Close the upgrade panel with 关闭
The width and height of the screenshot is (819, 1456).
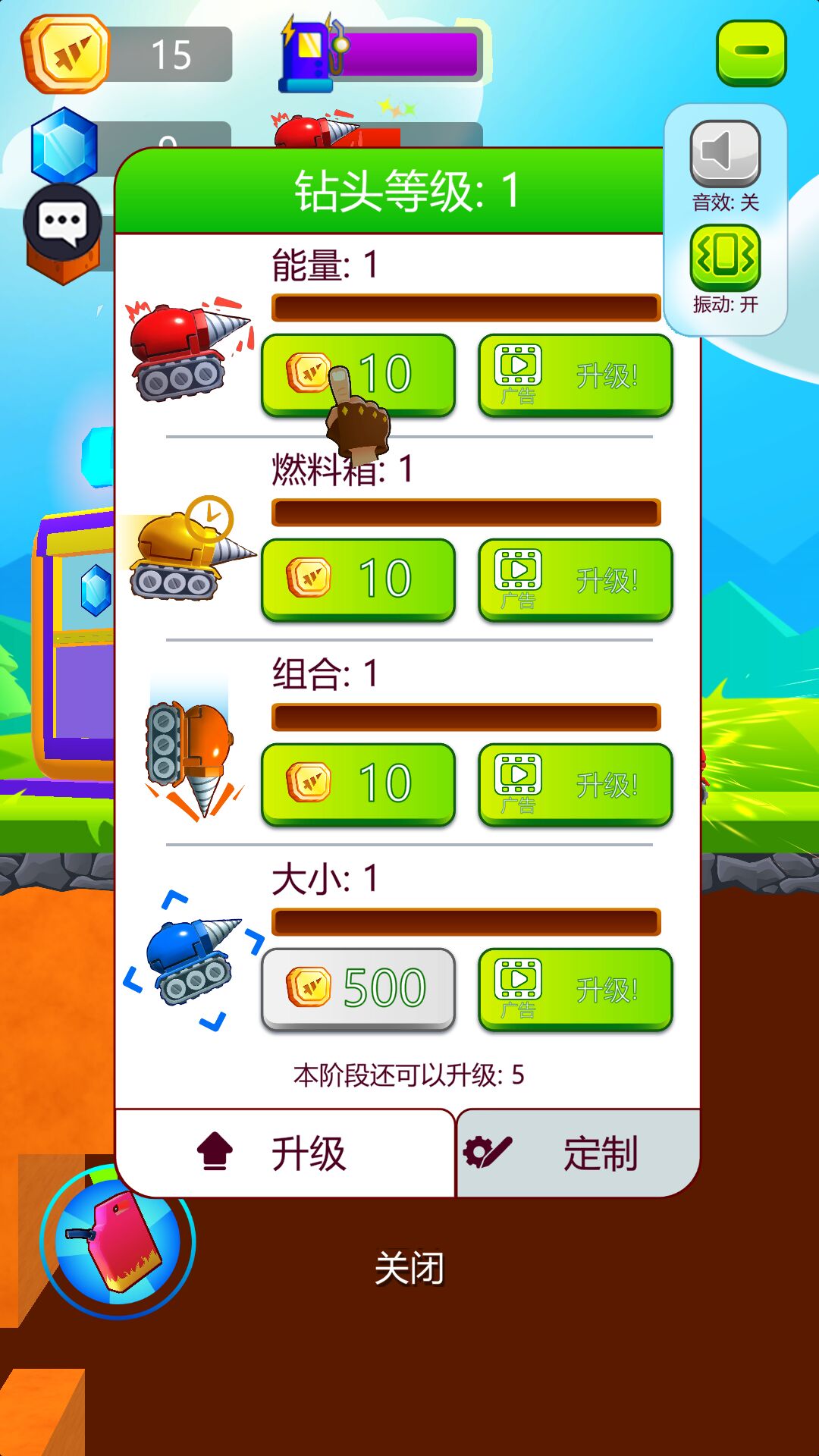point(409,1268)
